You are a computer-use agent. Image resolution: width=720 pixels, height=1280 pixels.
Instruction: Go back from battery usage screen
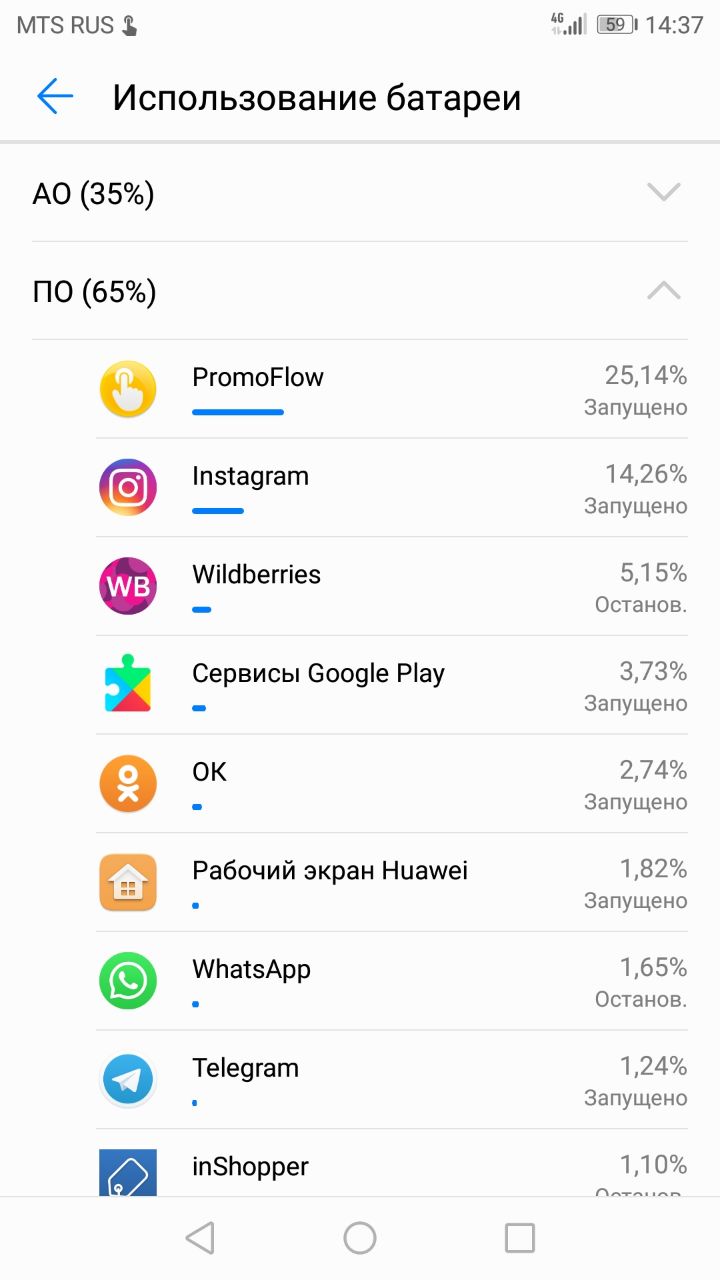click(x=55, y=97)
